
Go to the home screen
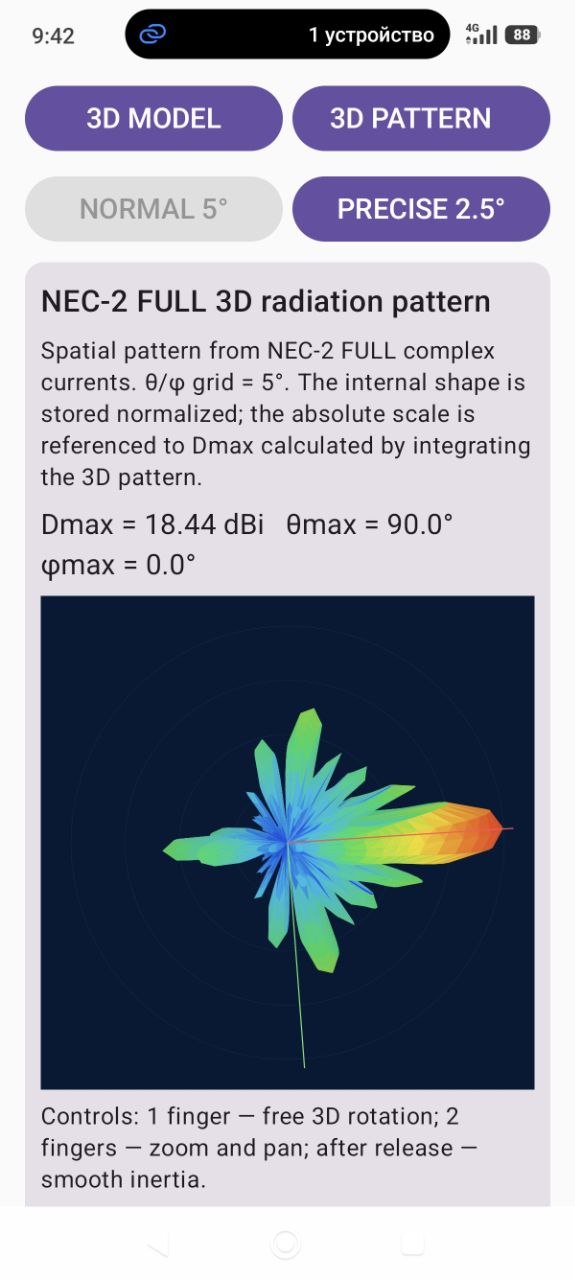(287, 1245)
